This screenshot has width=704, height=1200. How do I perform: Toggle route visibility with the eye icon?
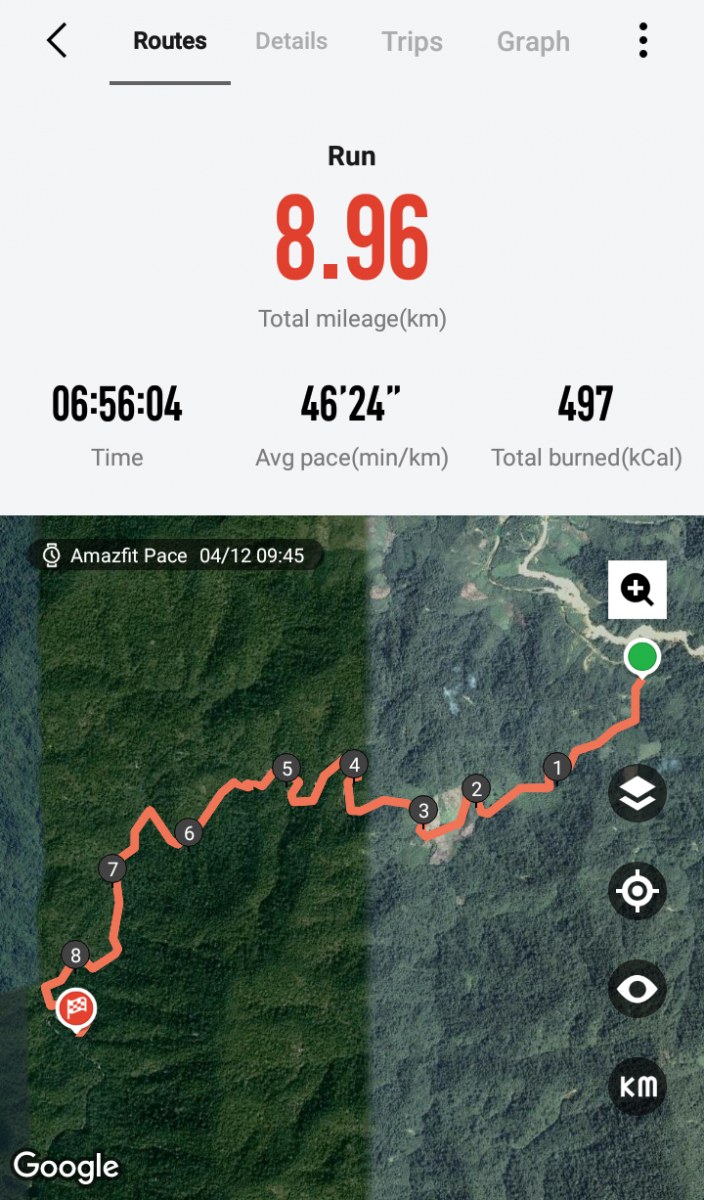click(x=638, y=989)
